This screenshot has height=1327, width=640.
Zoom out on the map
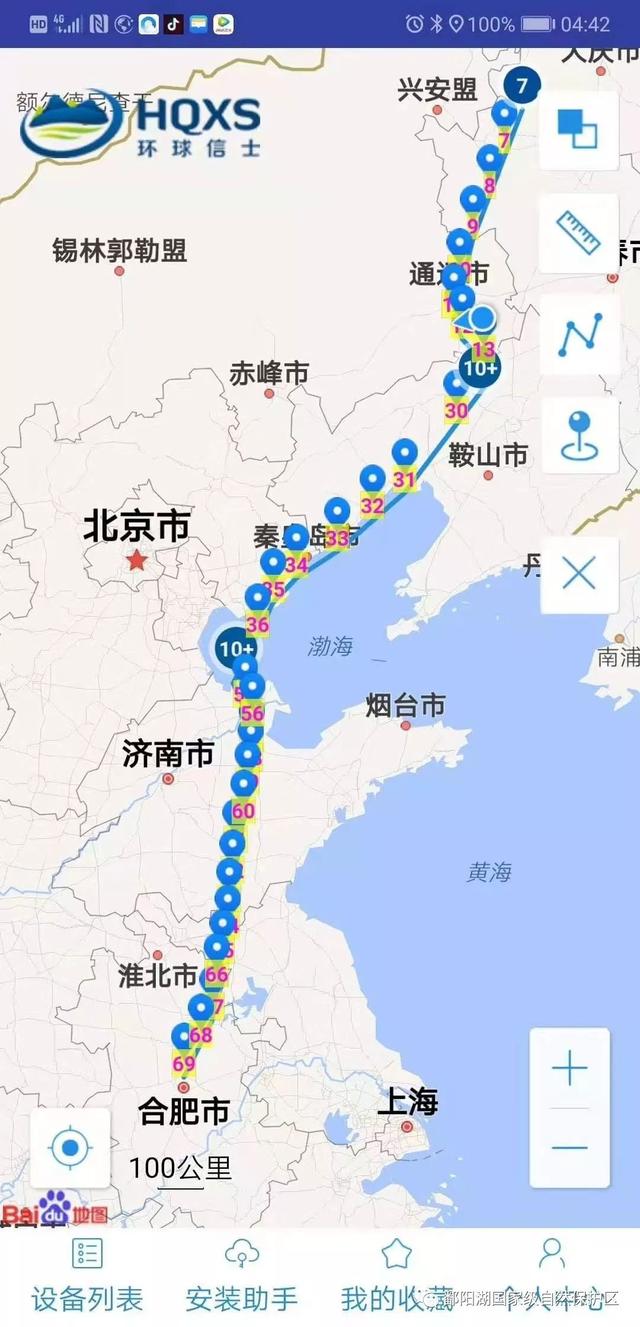tap(569, 1146)
